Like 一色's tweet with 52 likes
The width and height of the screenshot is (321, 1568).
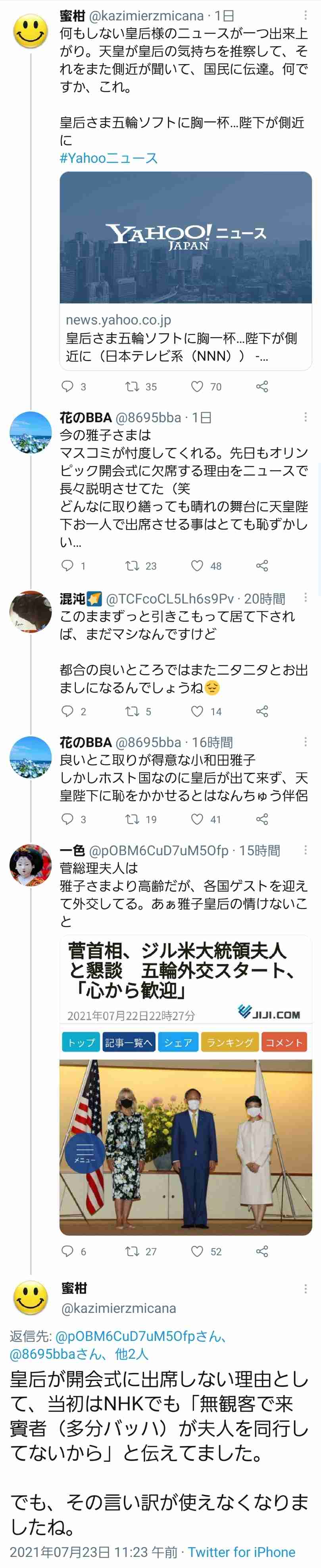click(197, 1251)
